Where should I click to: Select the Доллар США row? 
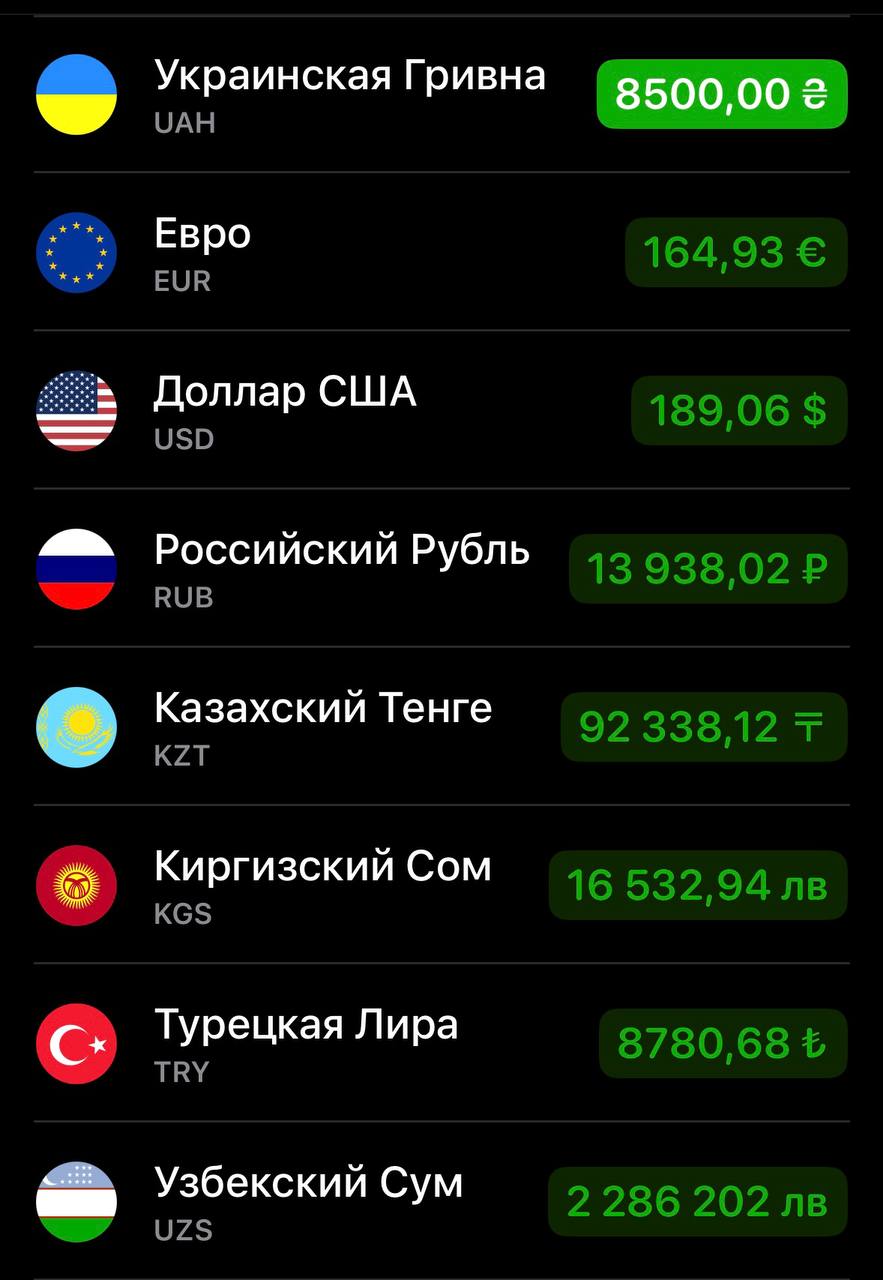point(441,410)
